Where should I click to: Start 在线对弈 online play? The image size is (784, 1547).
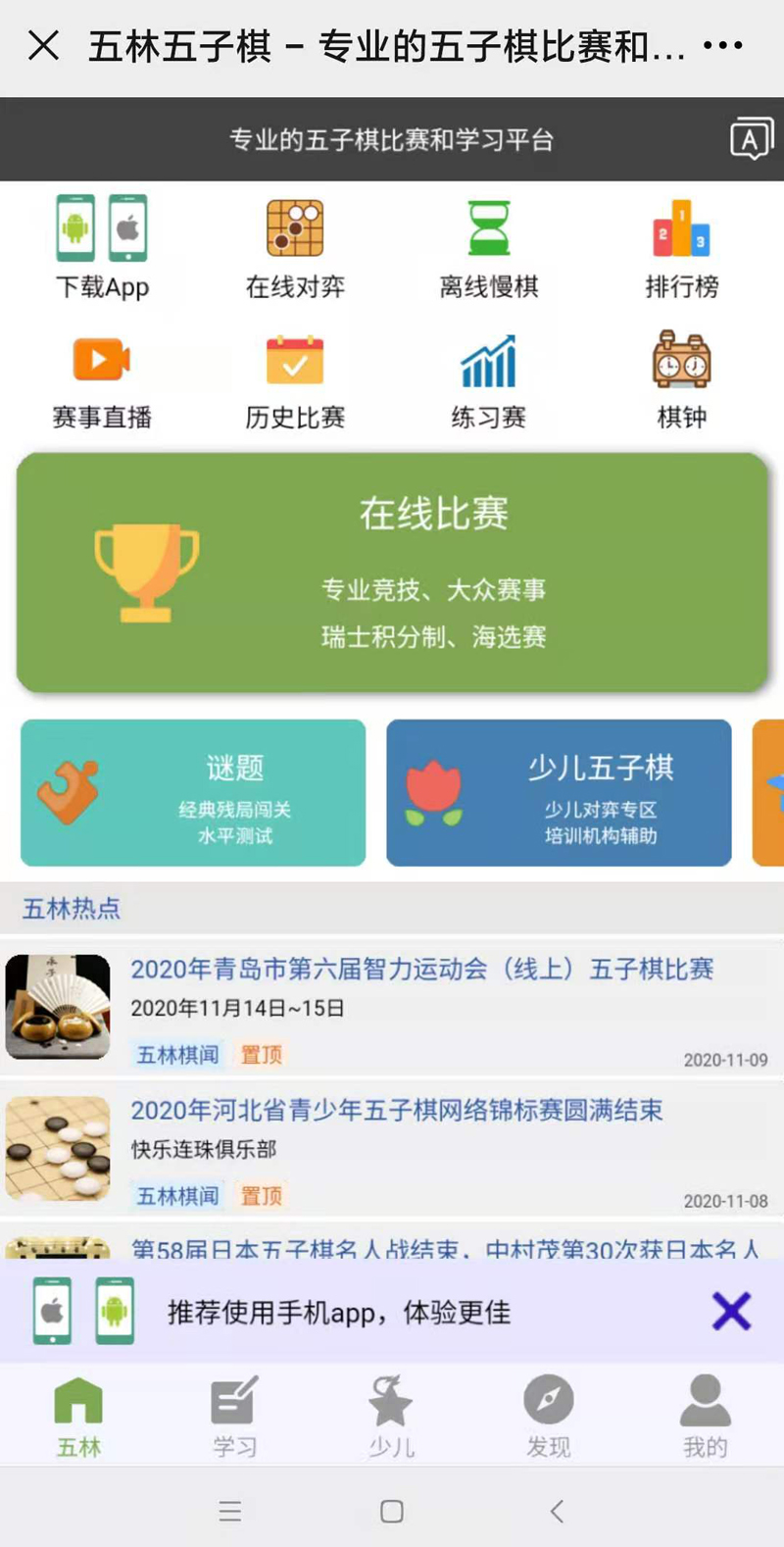[x=295, y=247]
